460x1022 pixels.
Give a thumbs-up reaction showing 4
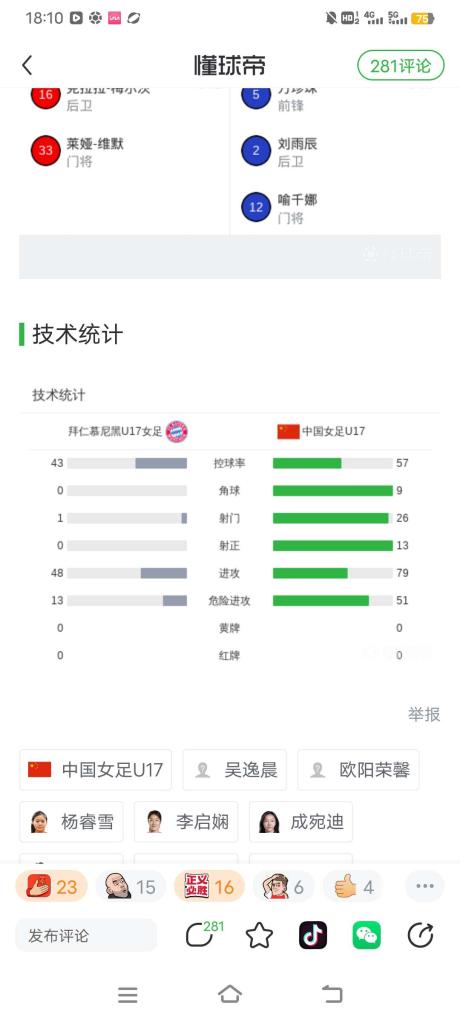[x=352, y=886]
